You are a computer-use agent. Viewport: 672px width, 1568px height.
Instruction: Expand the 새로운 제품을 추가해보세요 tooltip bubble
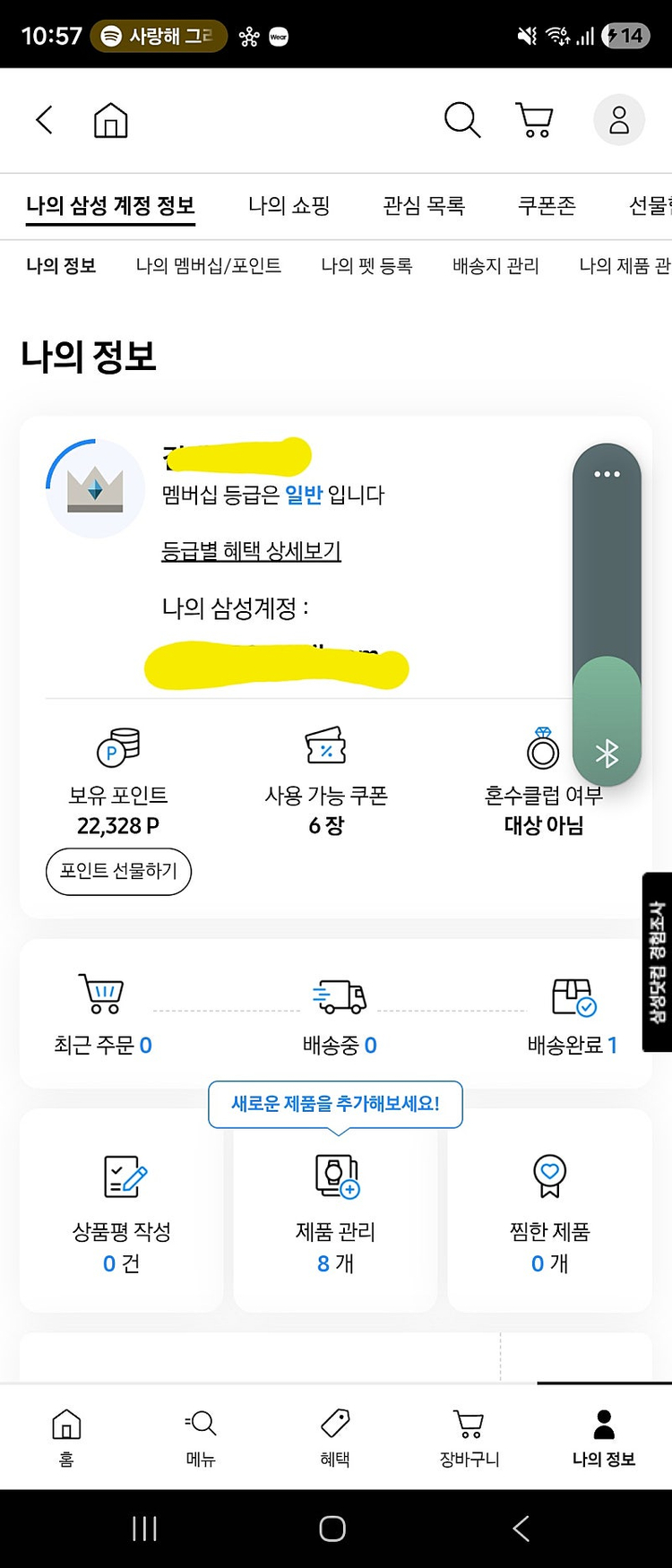tap(334, 1105)
